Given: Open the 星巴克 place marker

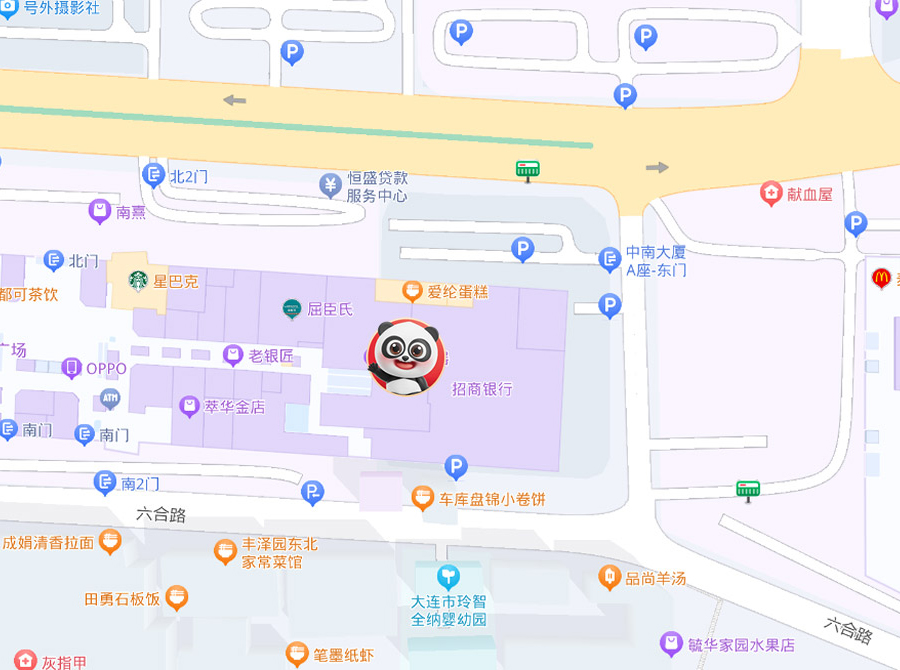Looking at the screenshot, I should [x=139, y=281].
